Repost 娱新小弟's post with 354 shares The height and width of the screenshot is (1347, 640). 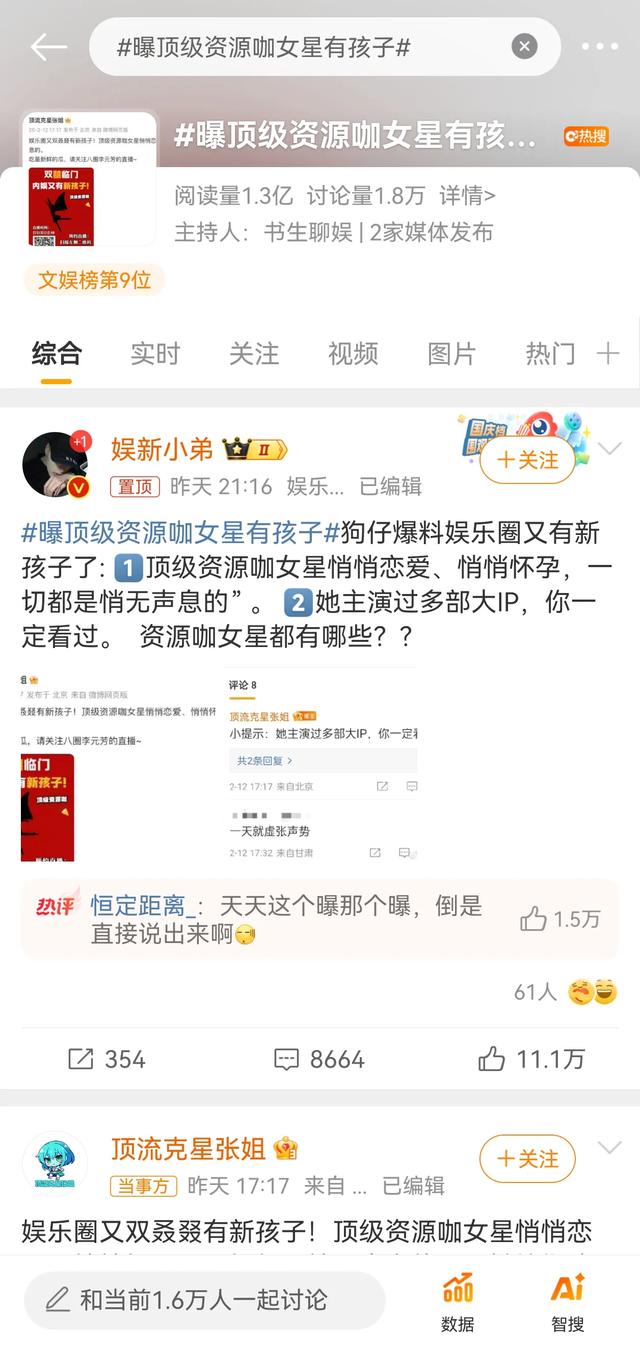[x=106, y=1059]
